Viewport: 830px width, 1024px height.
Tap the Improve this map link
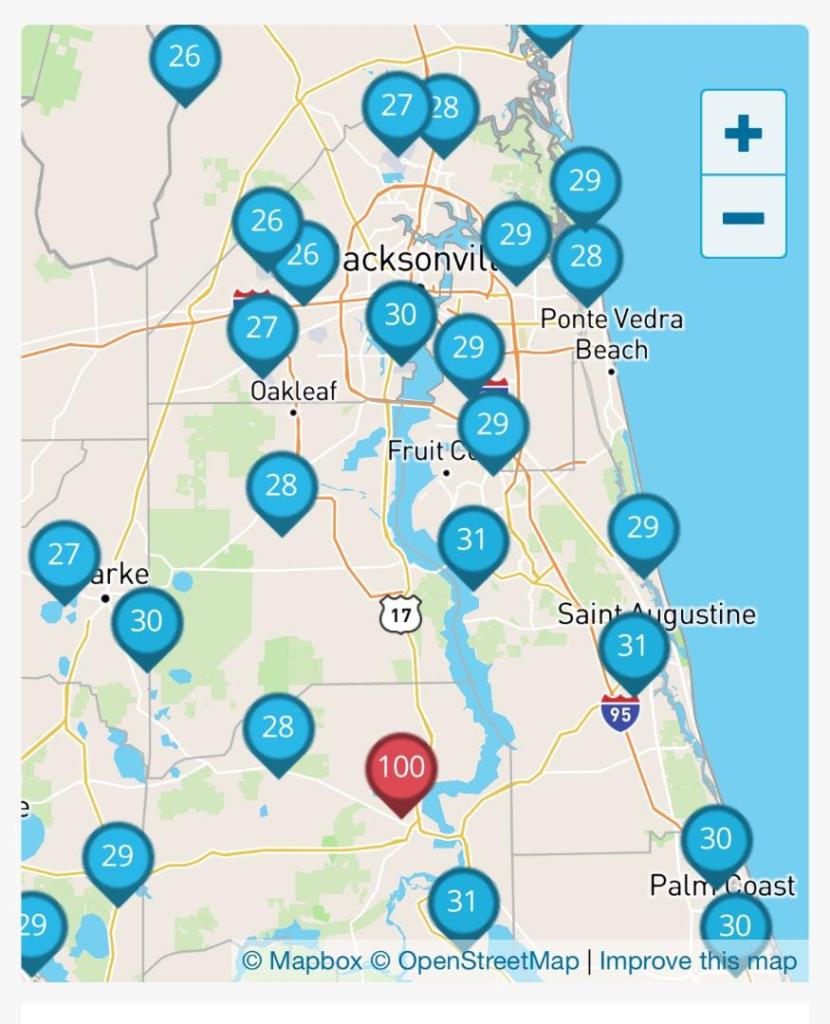click(x=698, y=961)
